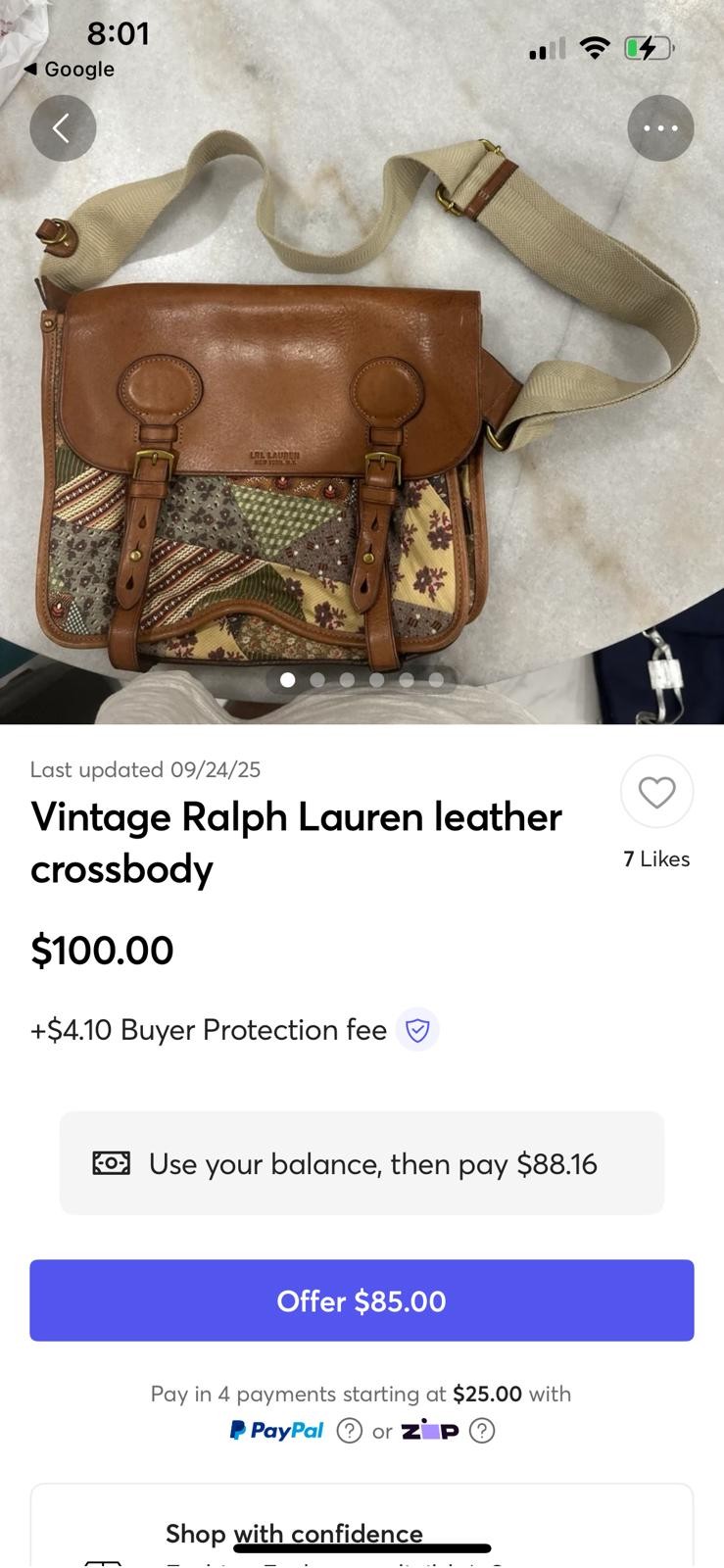This screenshot has height=1568, width=724.
Task: Open the three-dot options menu
Action: (660, 127)
